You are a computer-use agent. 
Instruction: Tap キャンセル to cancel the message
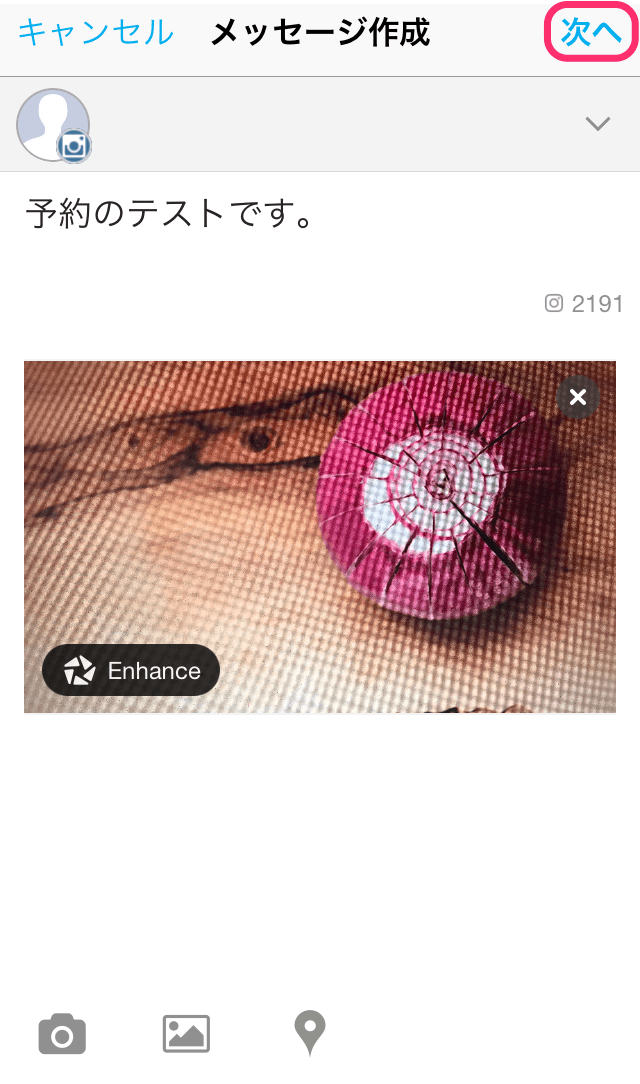tap(96, 33)
